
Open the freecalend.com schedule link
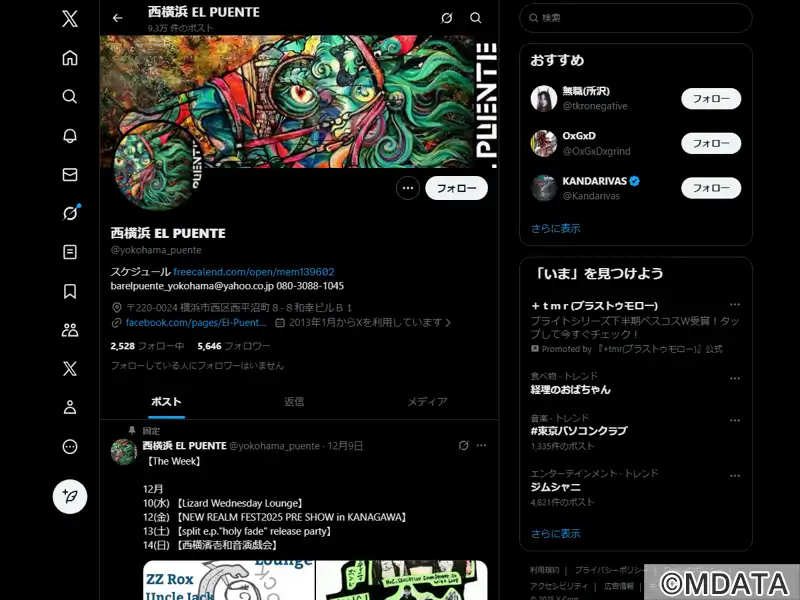click(253, 271)
